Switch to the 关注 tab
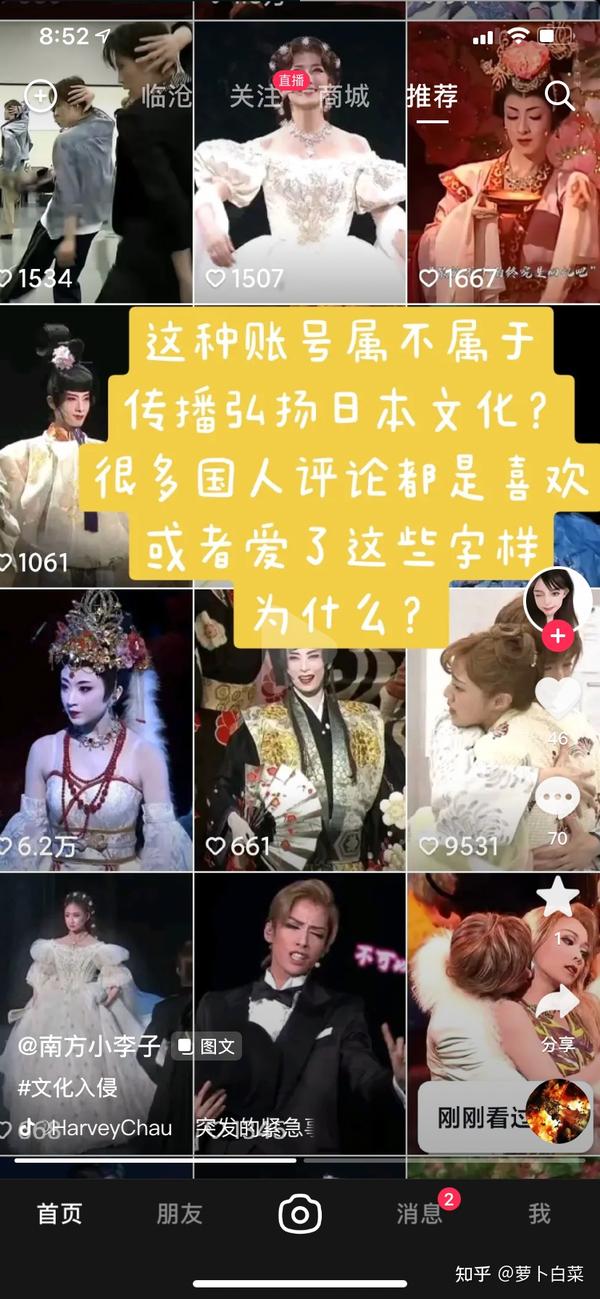This screenshot has width=600, height=1299. (x=254, y=96)
